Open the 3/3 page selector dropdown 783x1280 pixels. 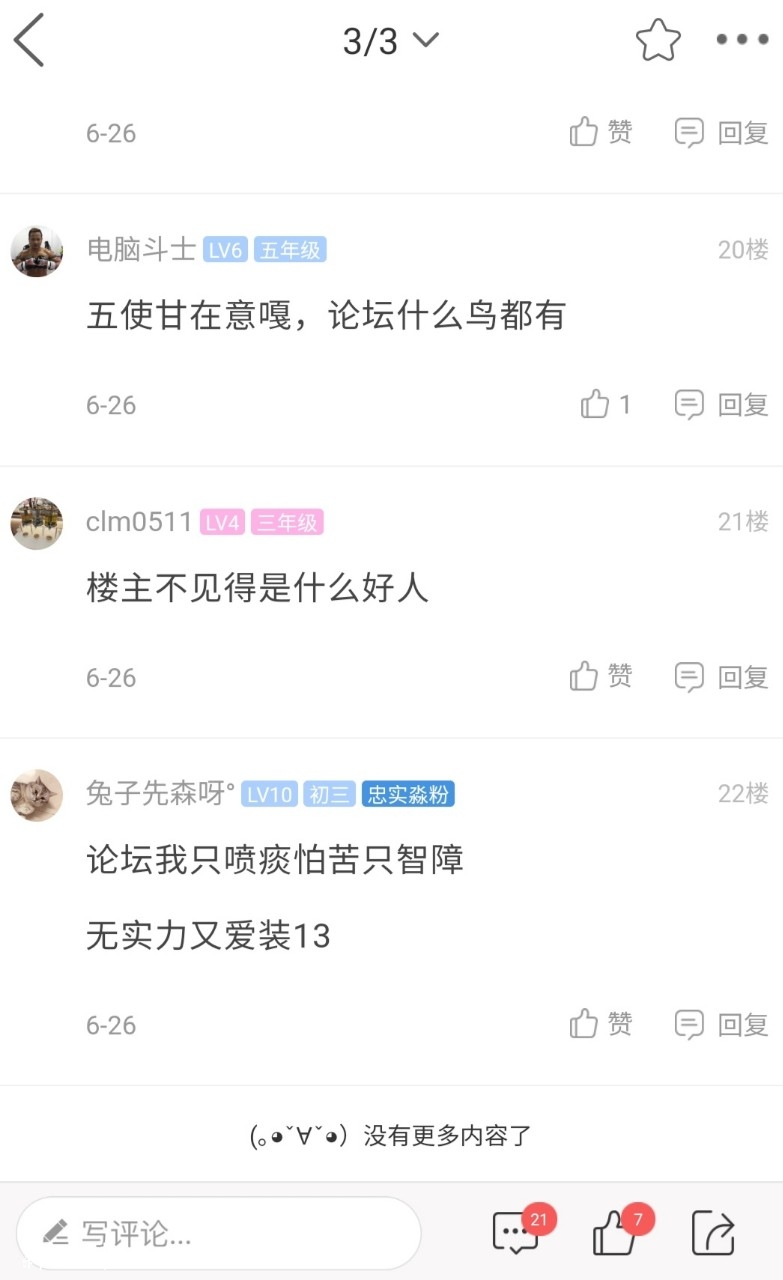tap(390, 41)
